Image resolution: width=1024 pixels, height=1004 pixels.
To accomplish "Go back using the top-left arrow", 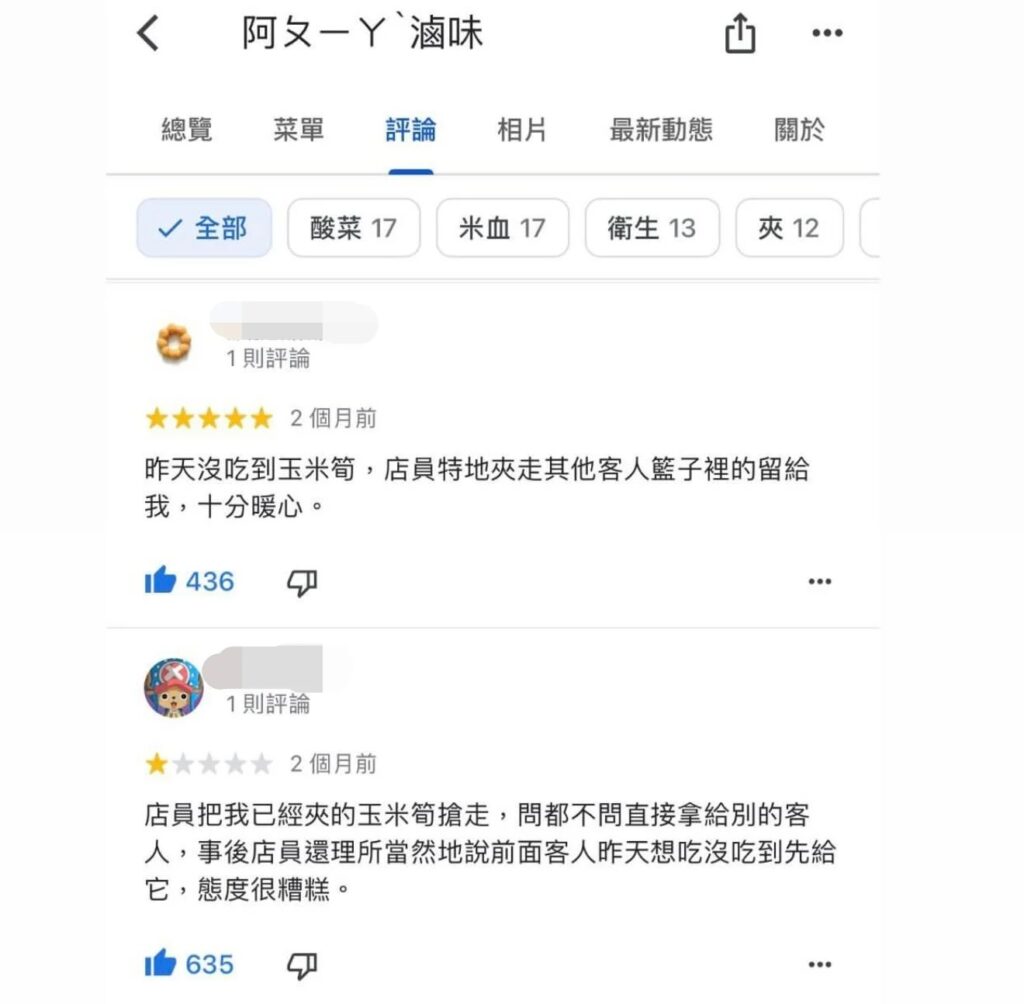I will (x=148, y=34).
